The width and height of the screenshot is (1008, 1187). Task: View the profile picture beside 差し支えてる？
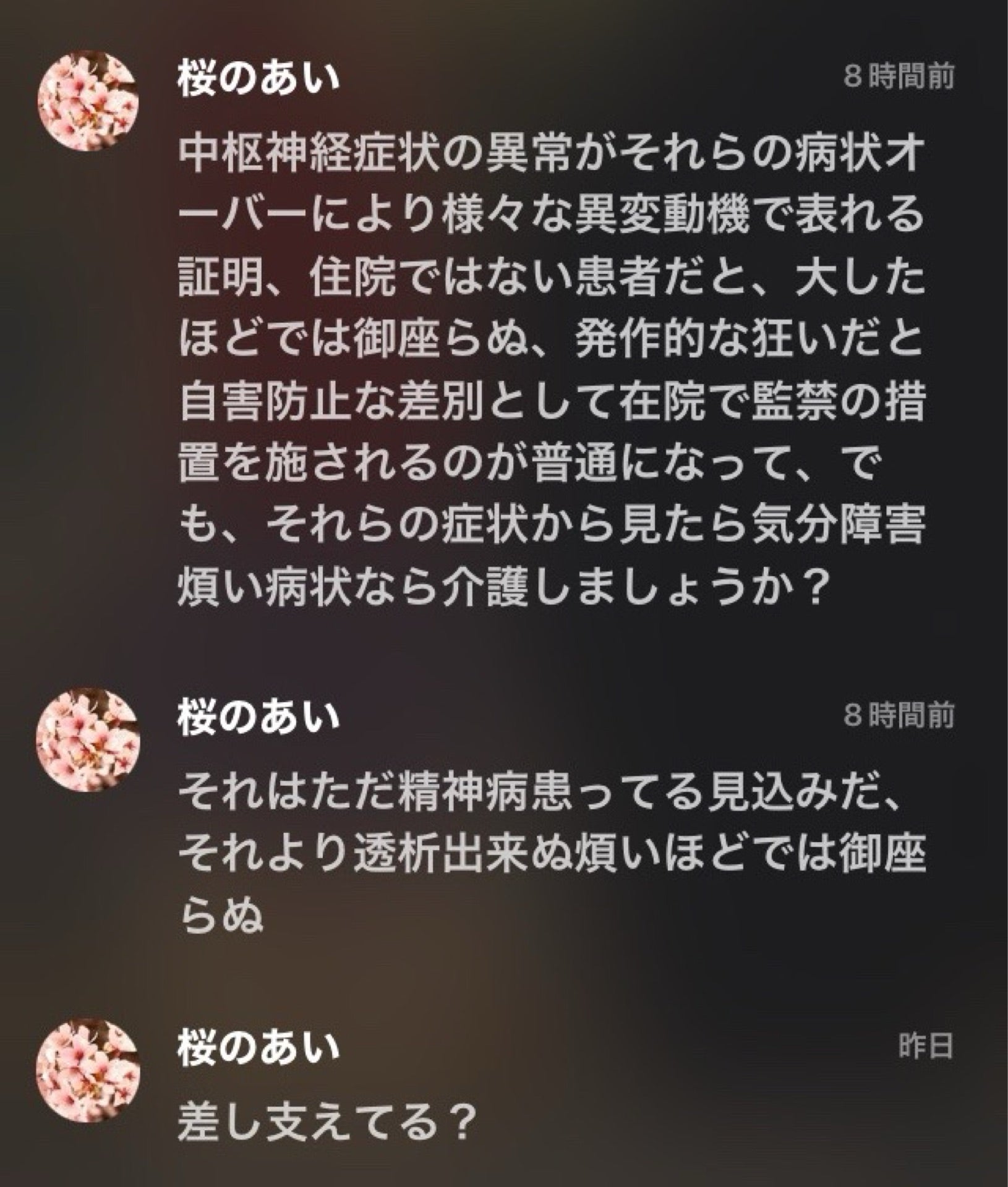88,1066
